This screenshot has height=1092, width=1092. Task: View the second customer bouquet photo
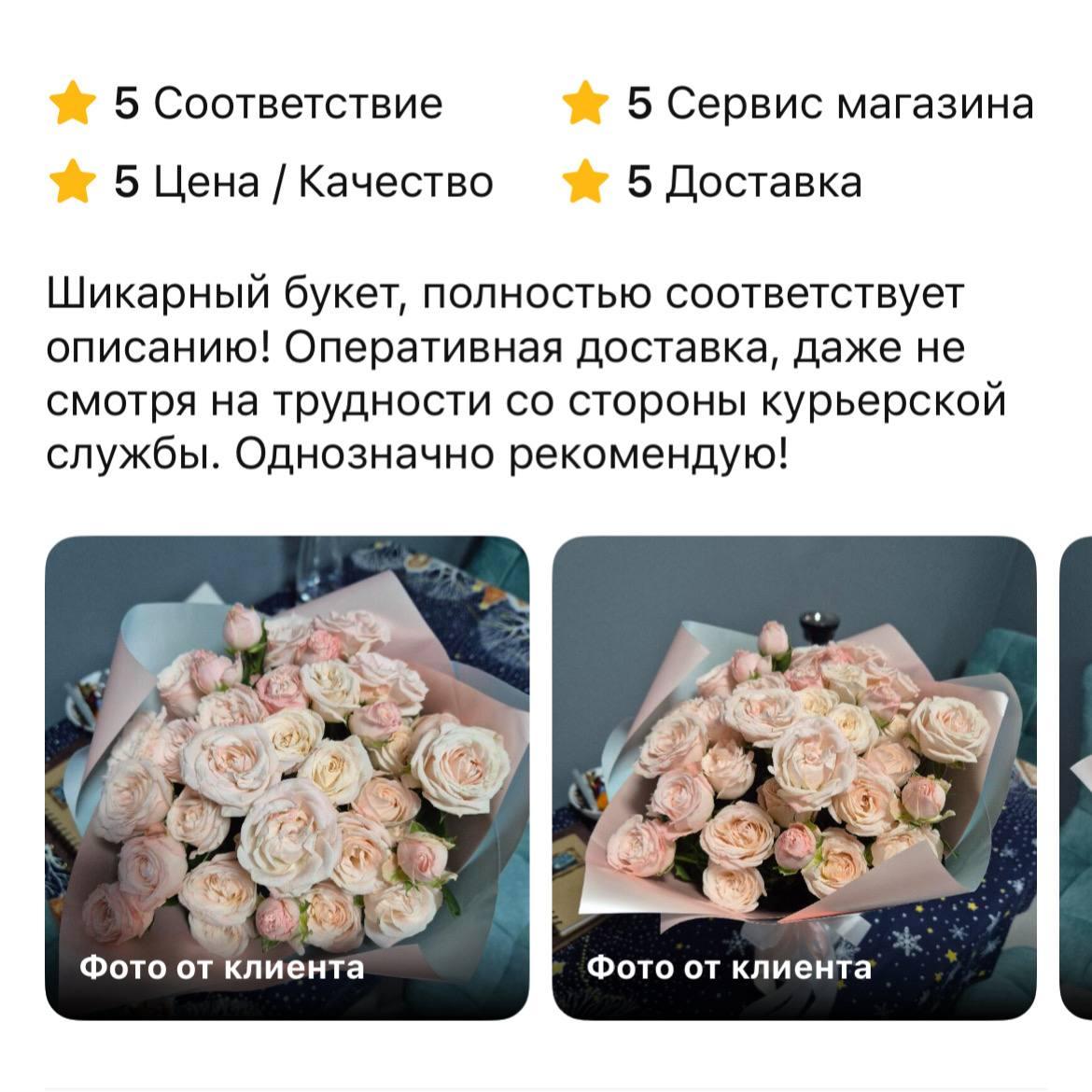coord(794,777)
